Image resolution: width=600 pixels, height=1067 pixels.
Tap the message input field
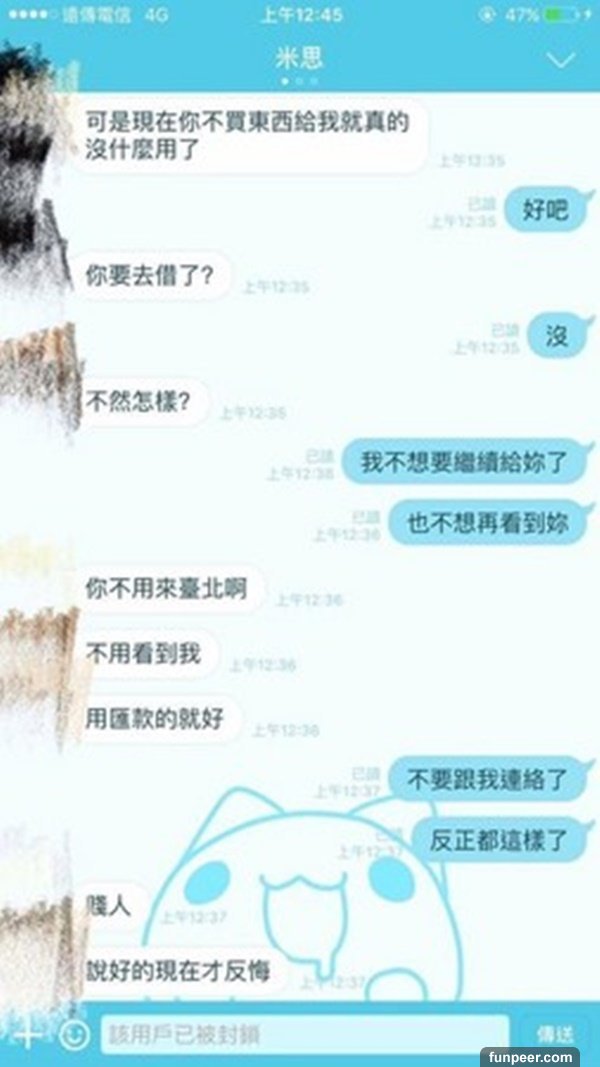click(305, 1034)
